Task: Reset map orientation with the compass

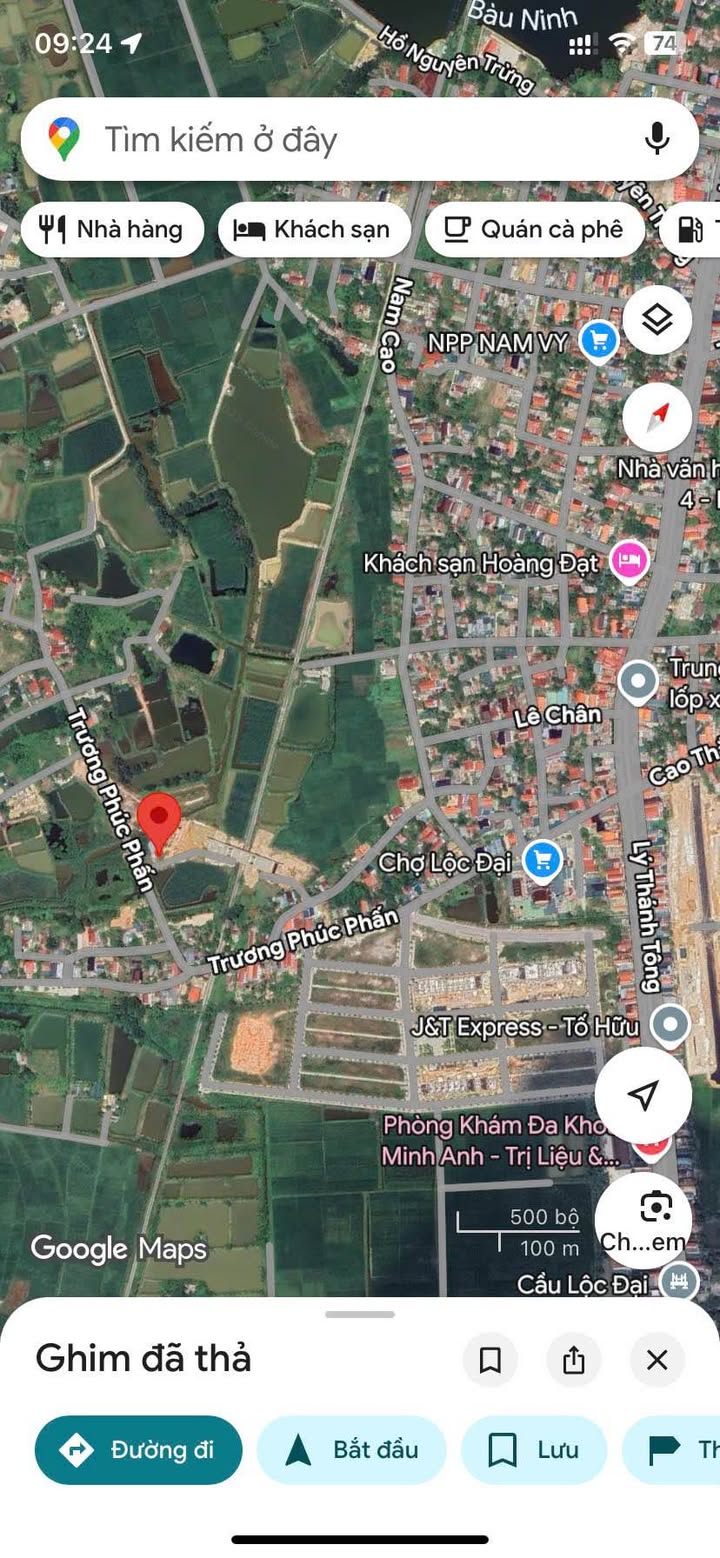Action: click(657, 417)
